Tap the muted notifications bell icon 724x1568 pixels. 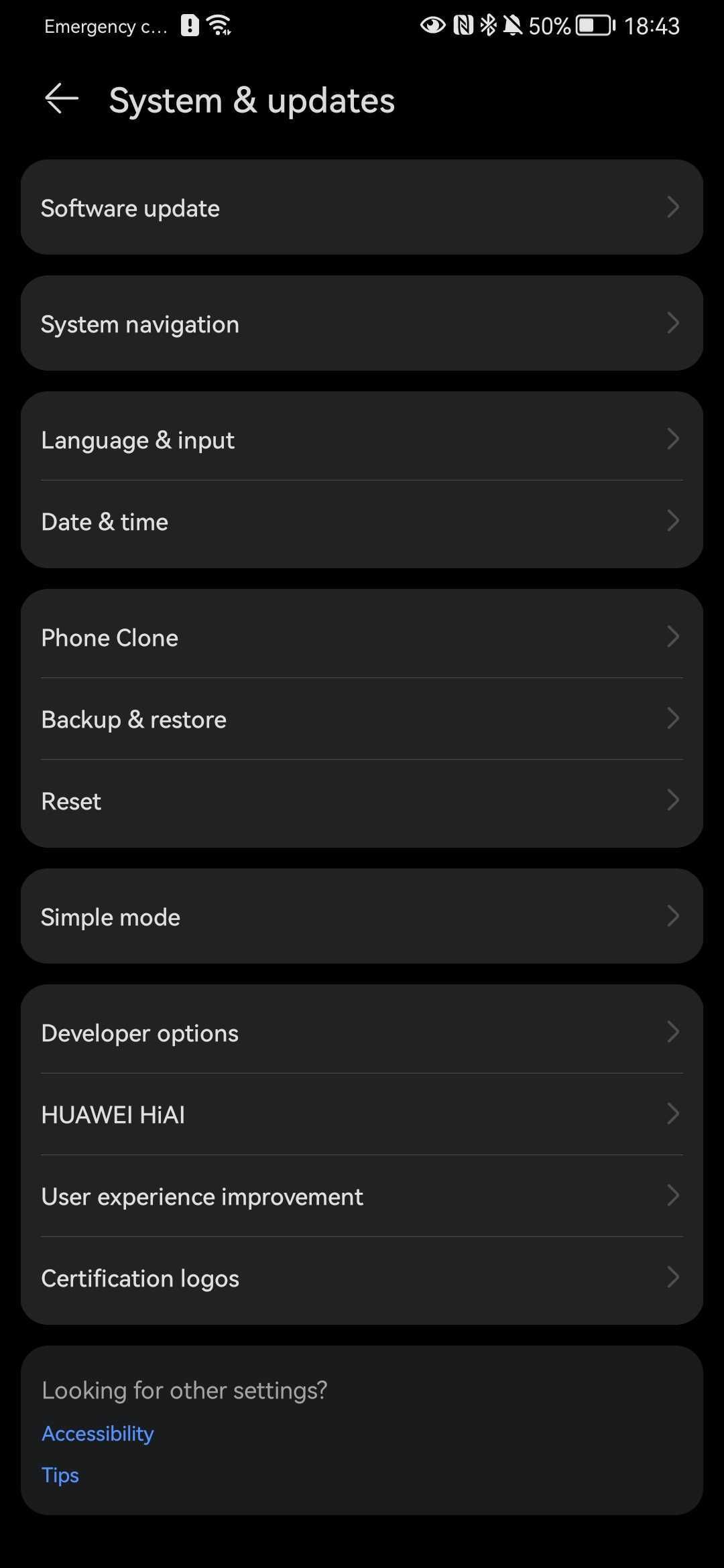(514, 25)
